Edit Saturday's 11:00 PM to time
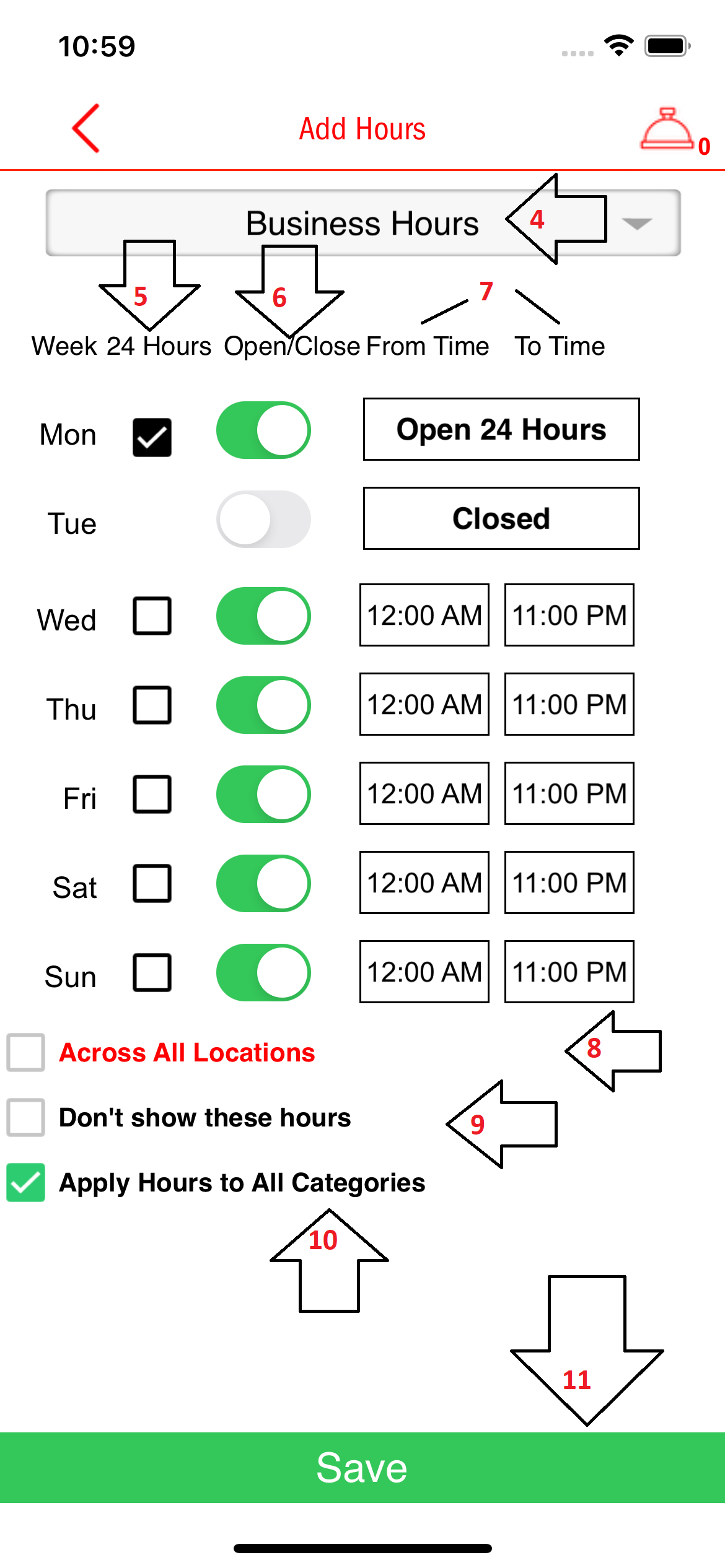Screen dimensions: 725x1568 569,882
